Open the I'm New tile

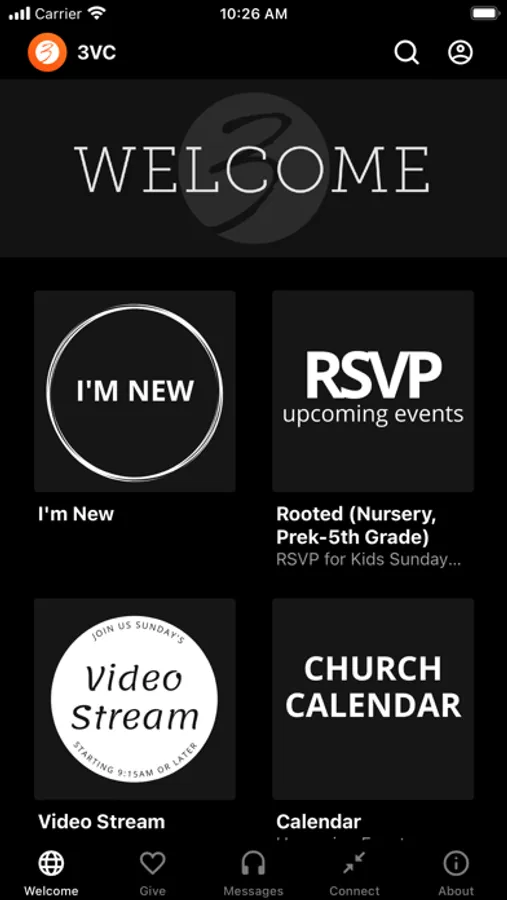[x=135, y=391]
